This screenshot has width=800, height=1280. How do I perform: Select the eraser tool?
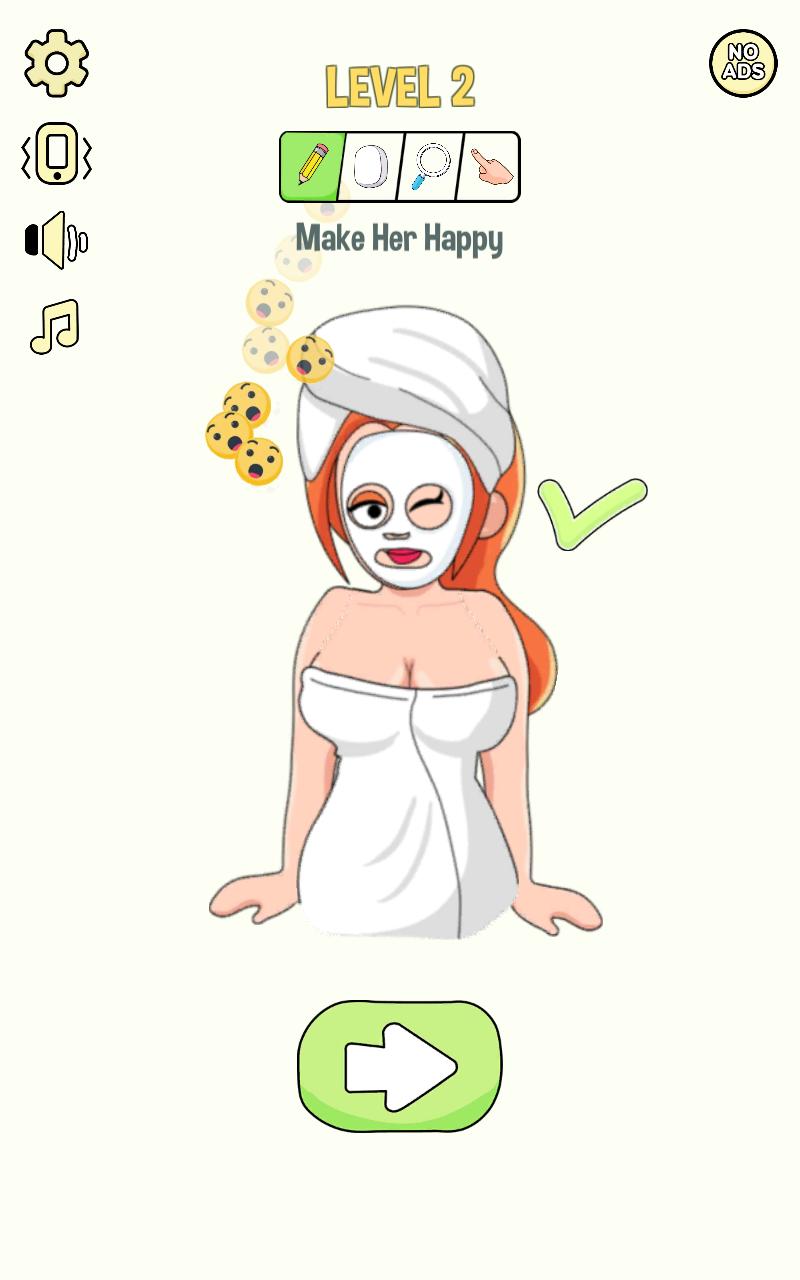372,167
